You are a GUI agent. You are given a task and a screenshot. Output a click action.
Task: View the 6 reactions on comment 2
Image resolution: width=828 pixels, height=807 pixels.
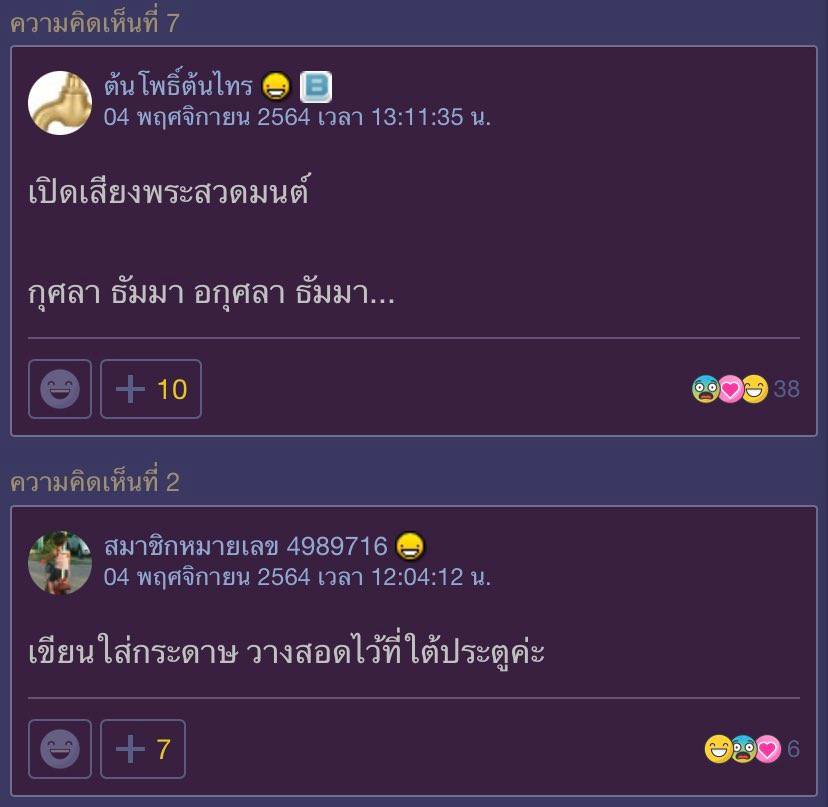pyautogui.click(x=752, y=749)
